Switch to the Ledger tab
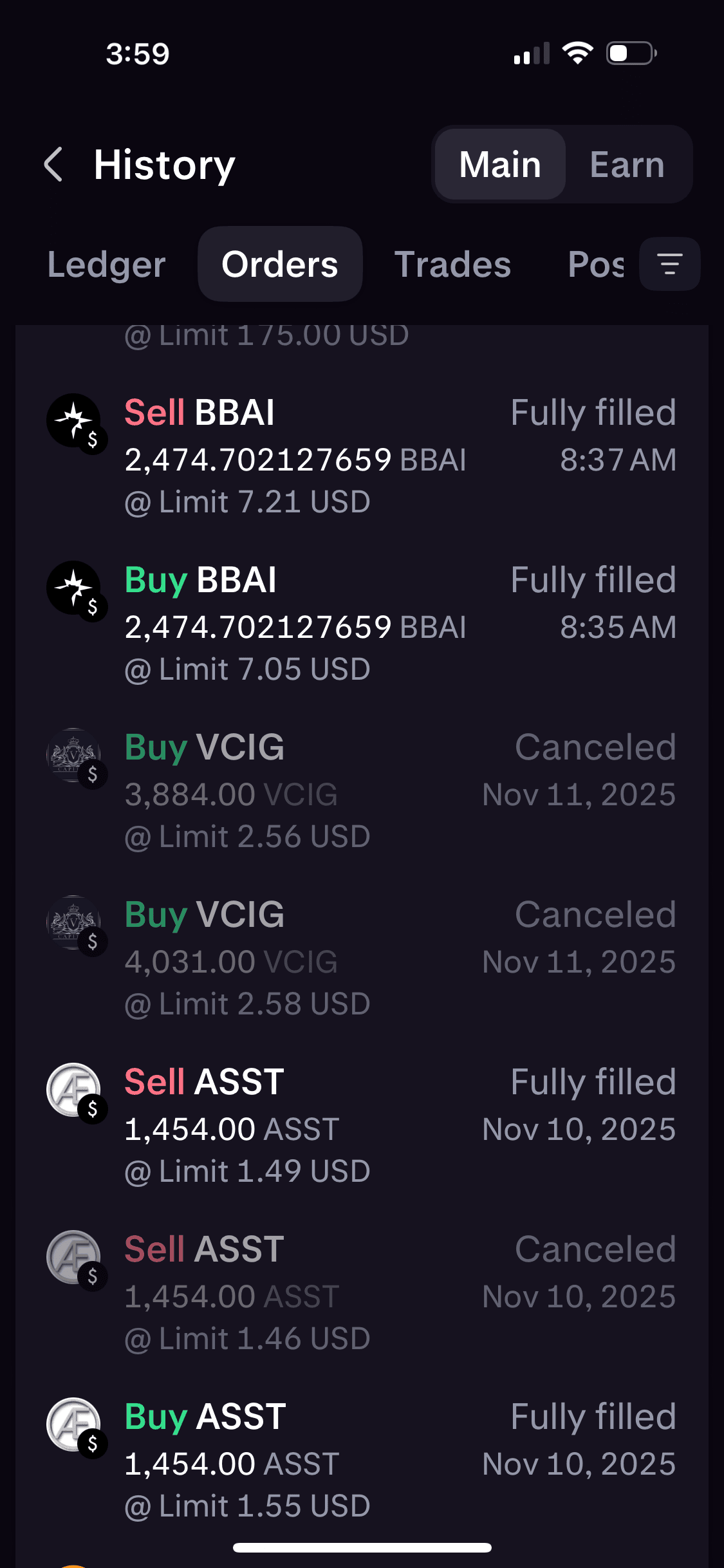 click(107, 265)
